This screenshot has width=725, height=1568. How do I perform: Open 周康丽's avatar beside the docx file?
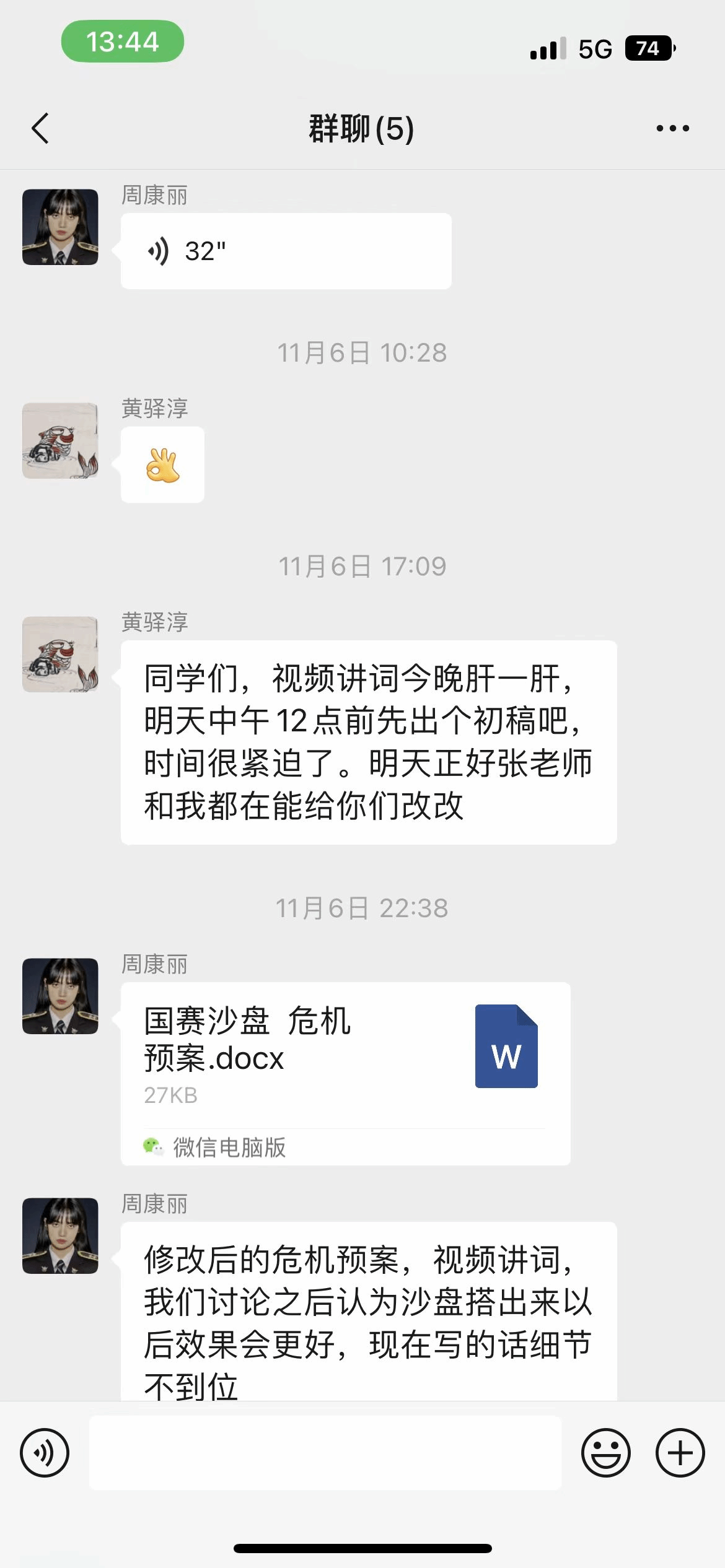(60, 996)
